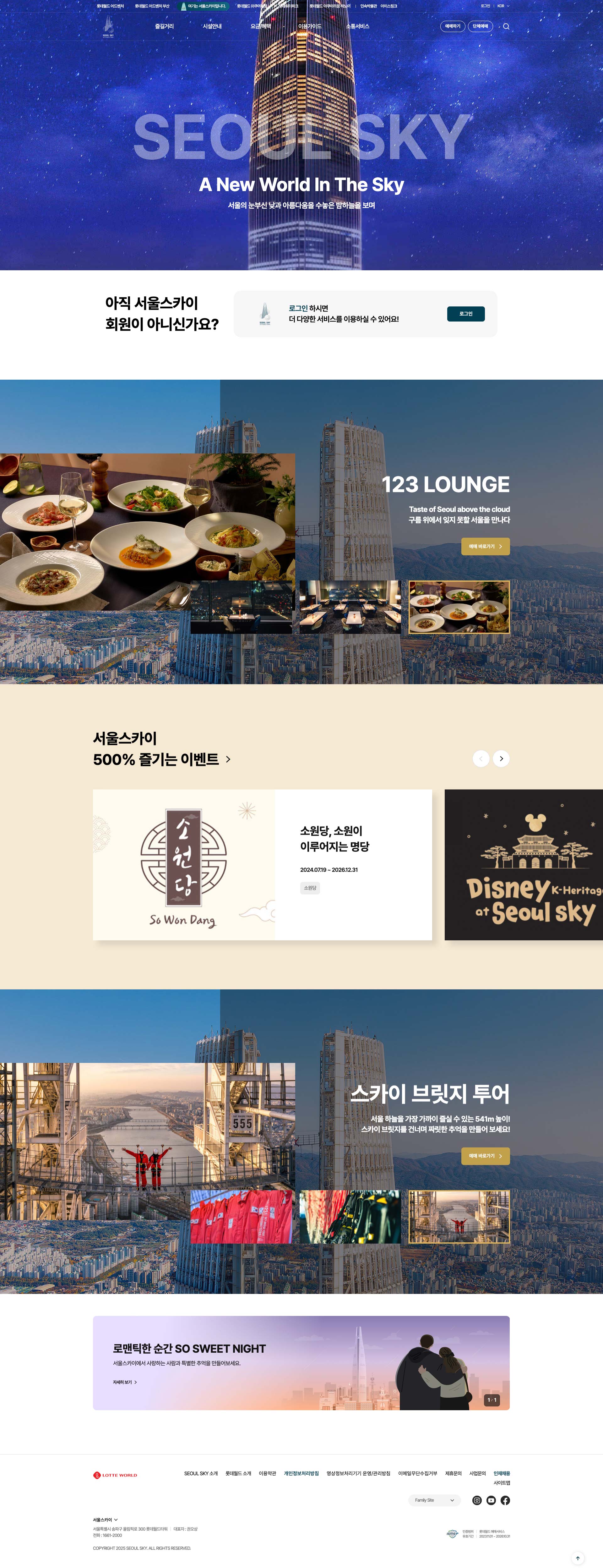Image resolution: width=603 pixels, height=1568 pixels.
Task: Open the 개인정보처리방침 footer link
Action: click(301, 1474)
